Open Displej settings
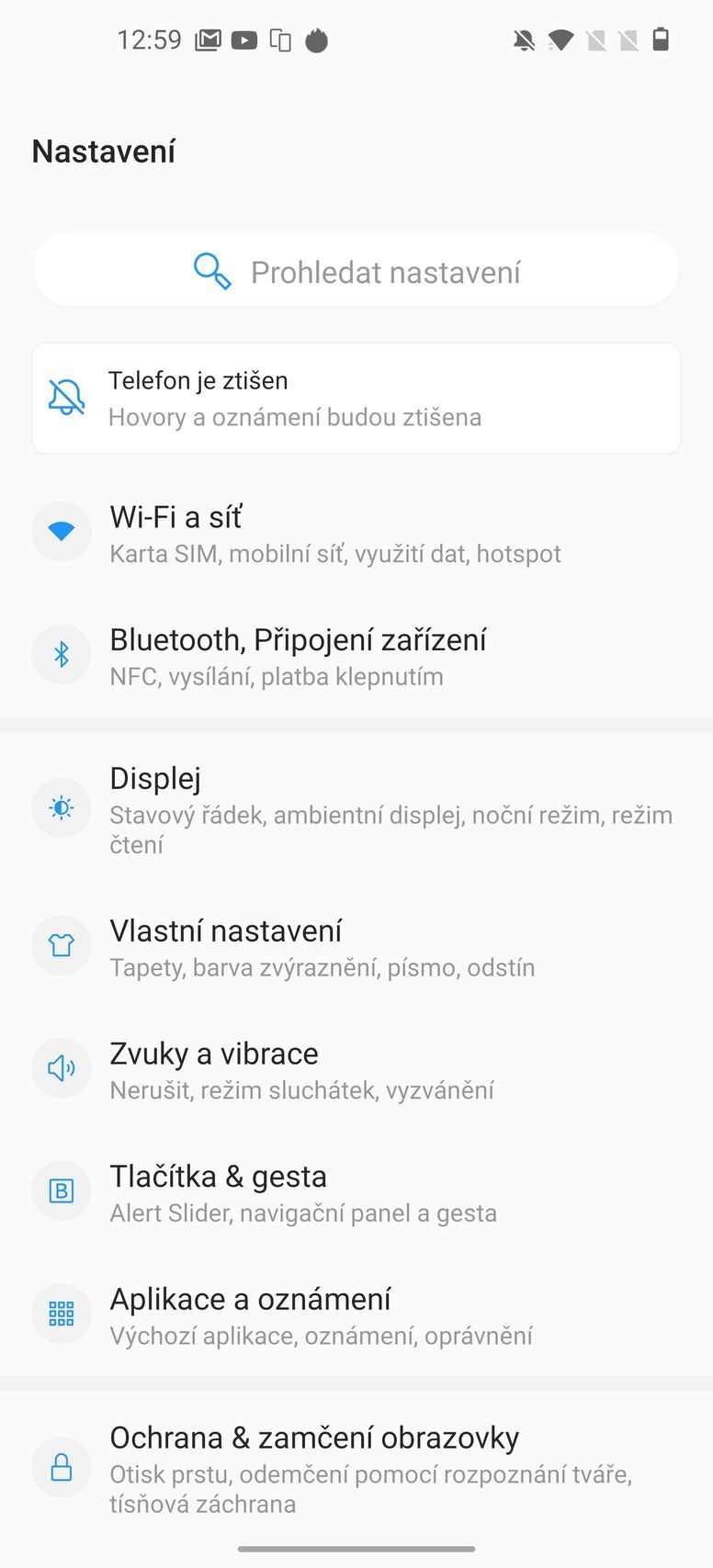Screen dimensions: 713x1568 [356, 807]
